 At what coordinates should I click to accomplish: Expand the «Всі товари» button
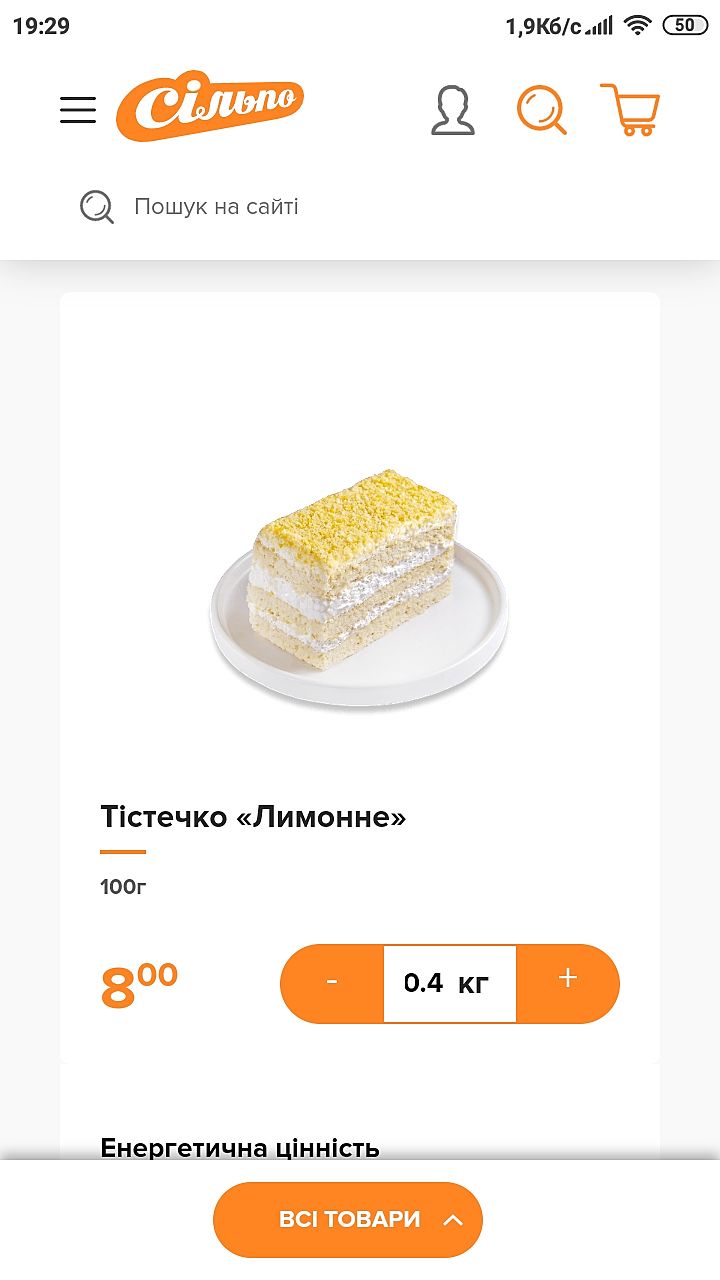[348, 1219]
